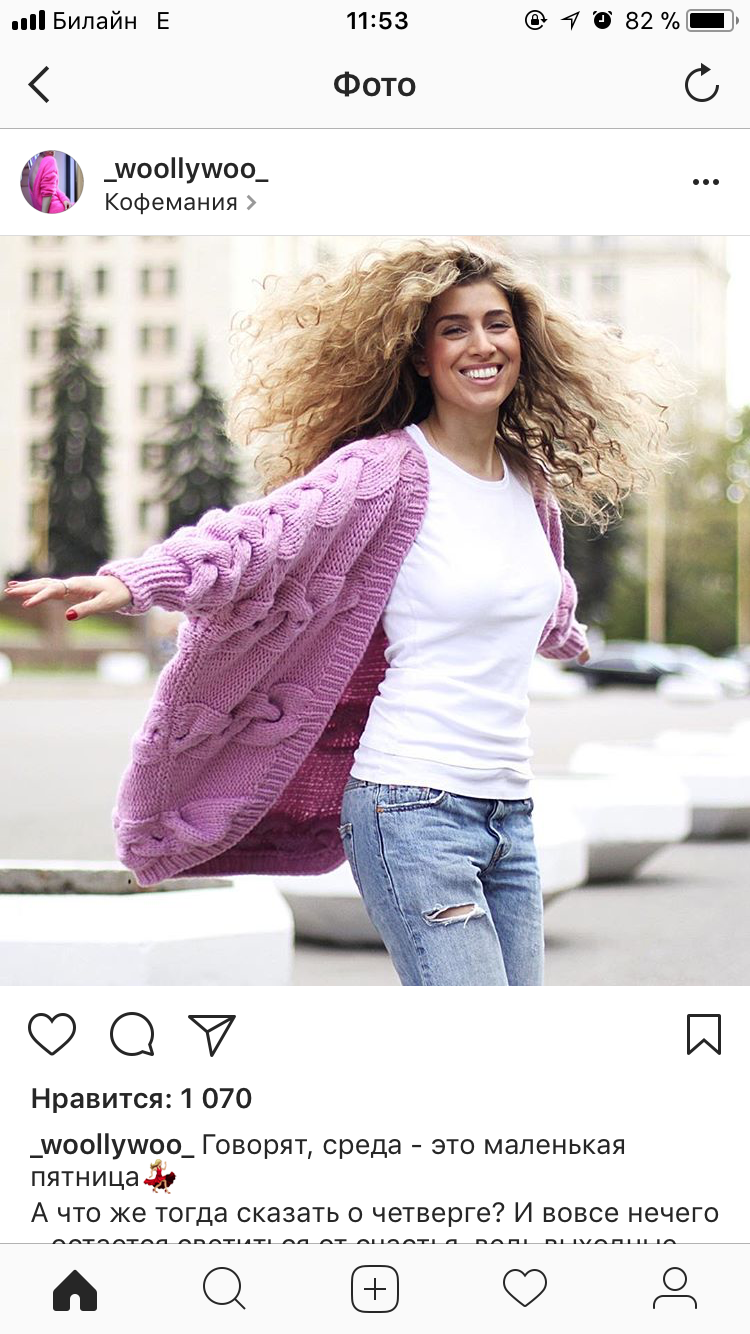Save the post with the bookmark icon
The image size is (750, 1334).
(704, 1035)
